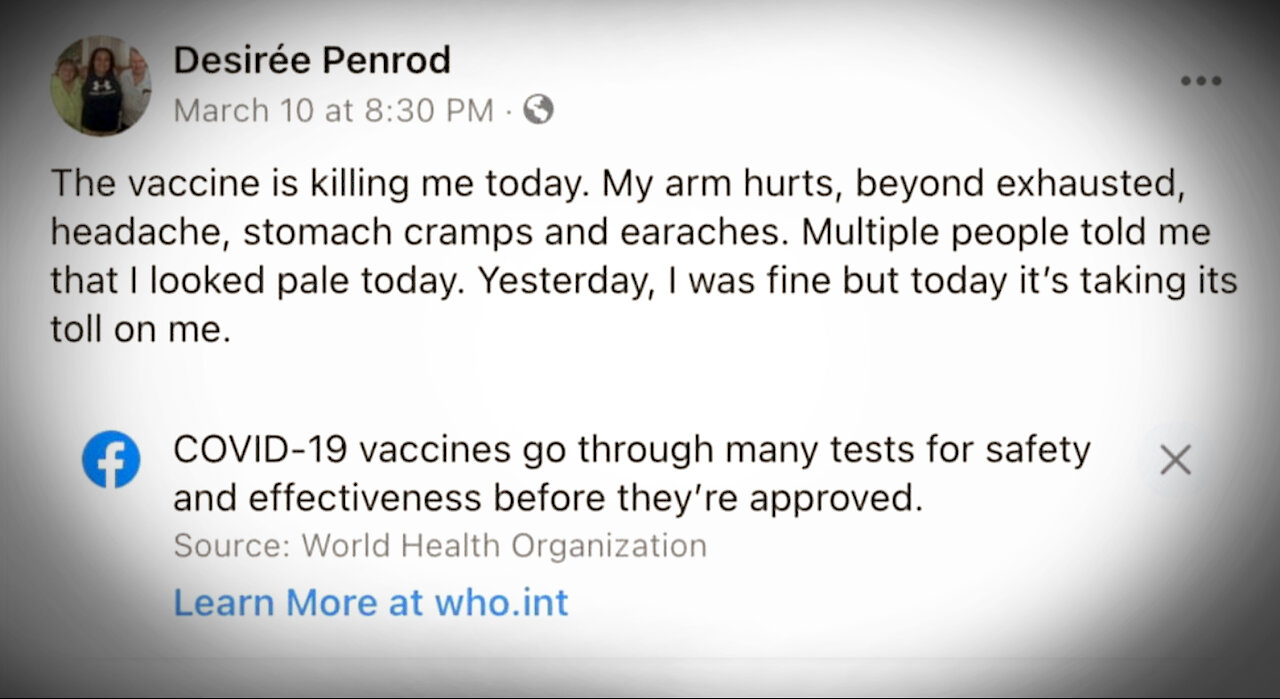Screen dimensions: 1280x699
Task: Open Desirée Penrod's profile picture
Action: click(101, 86)
